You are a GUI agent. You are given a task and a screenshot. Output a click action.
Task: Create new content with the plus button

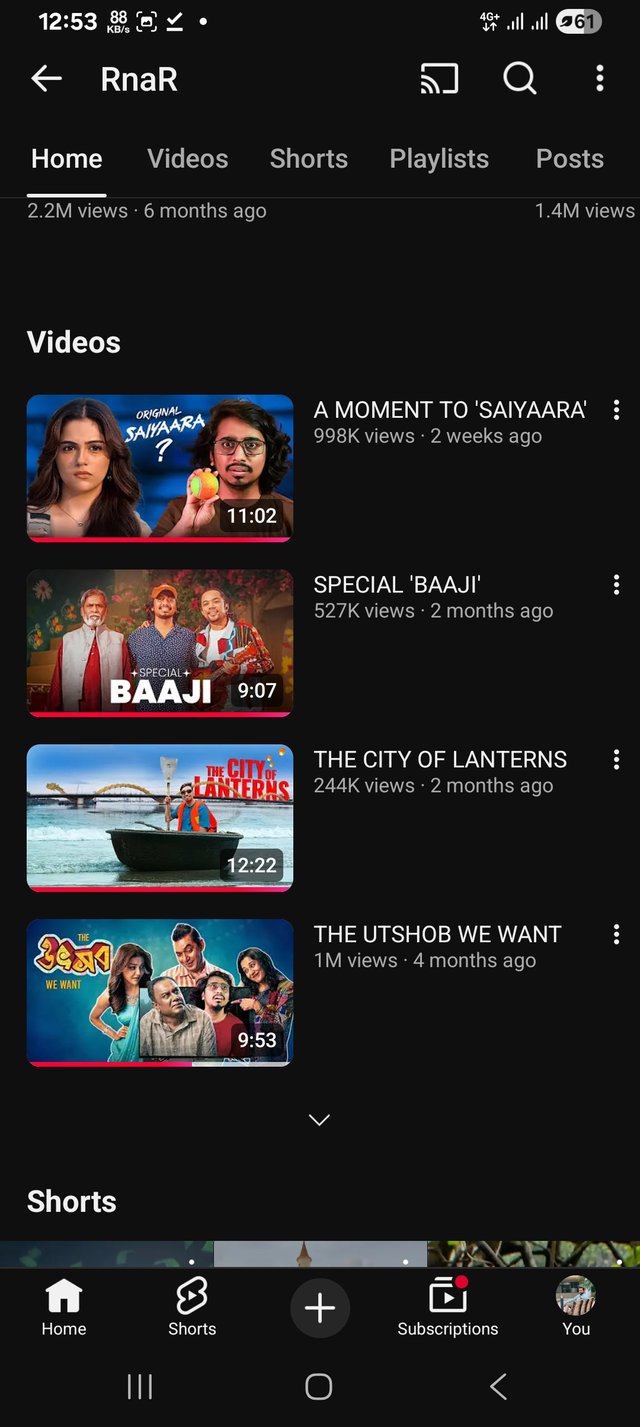click(319, 1308)
